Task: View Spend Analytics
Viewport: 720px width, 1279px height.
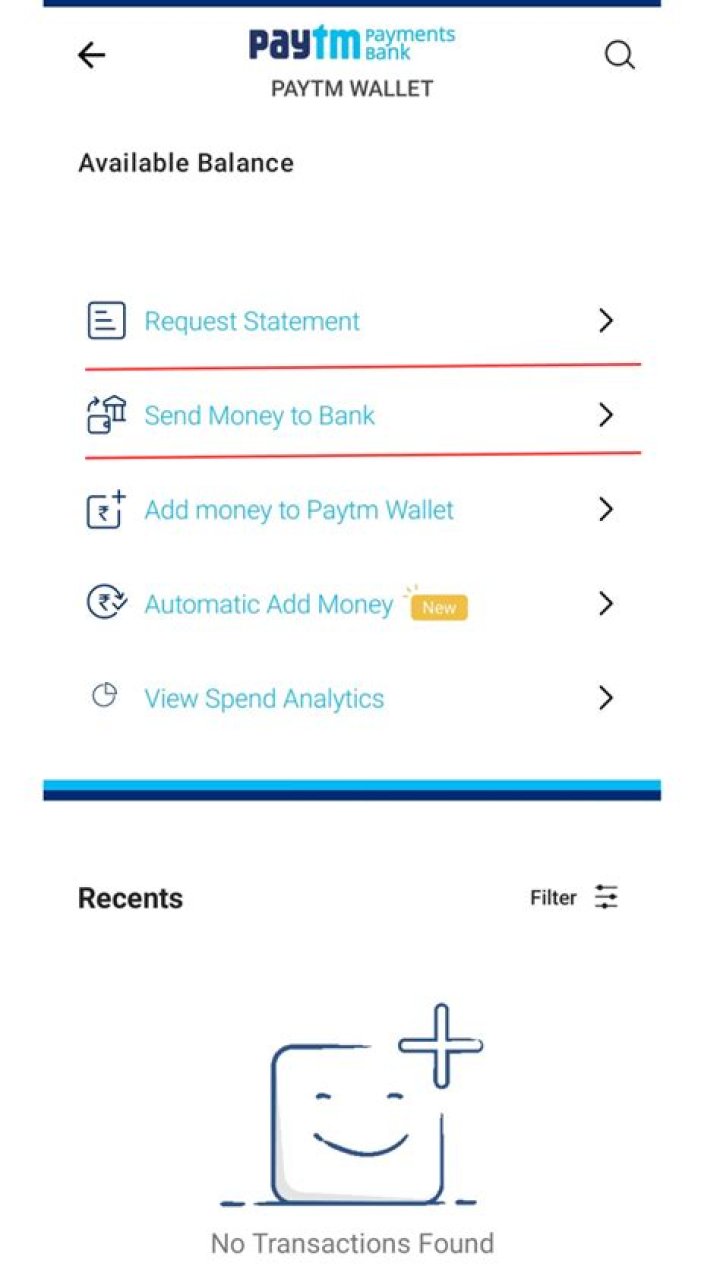Action: 264,698
